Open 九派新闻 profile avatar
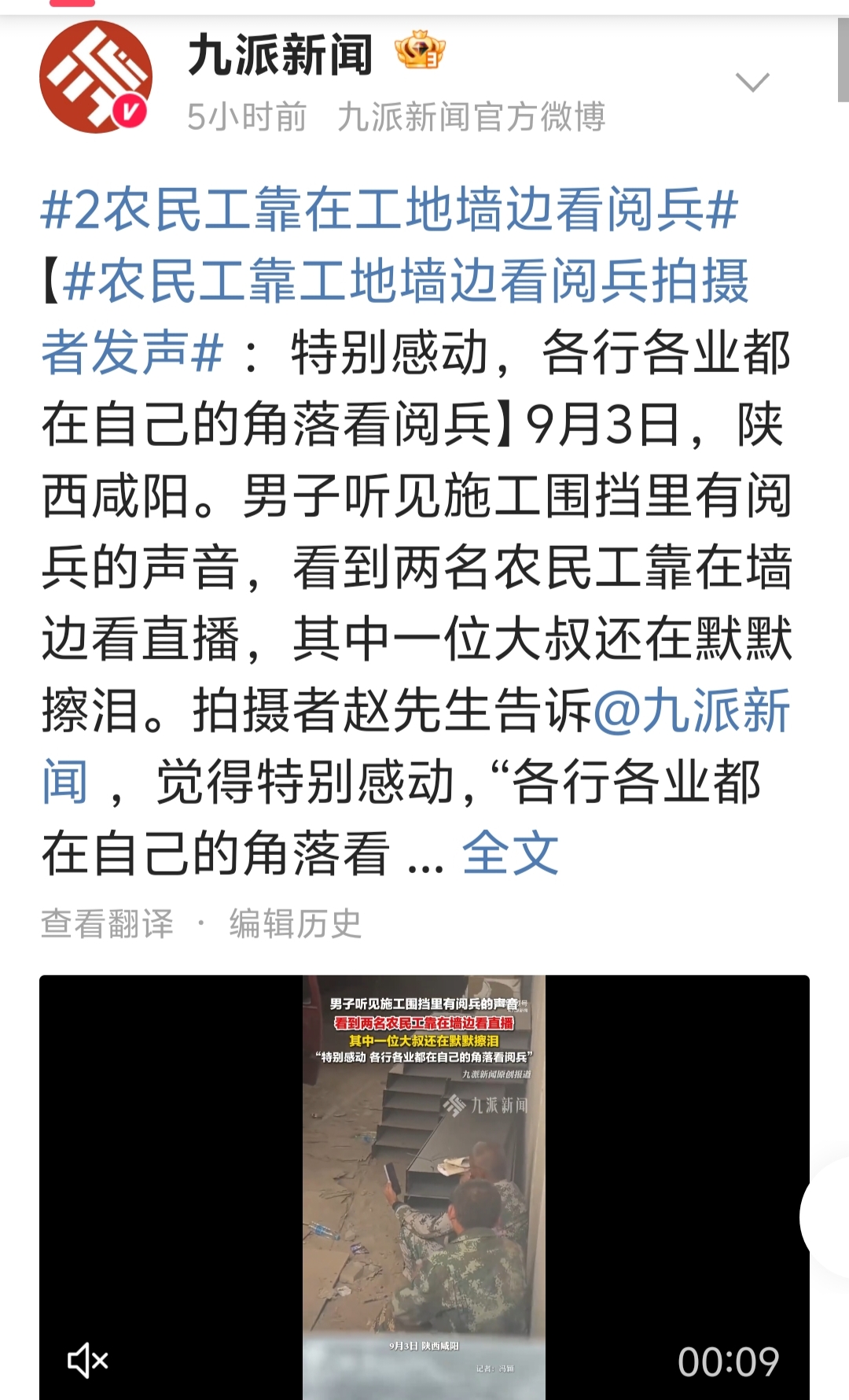Screen dimensions: 849x1400 [x=95, y=78]
